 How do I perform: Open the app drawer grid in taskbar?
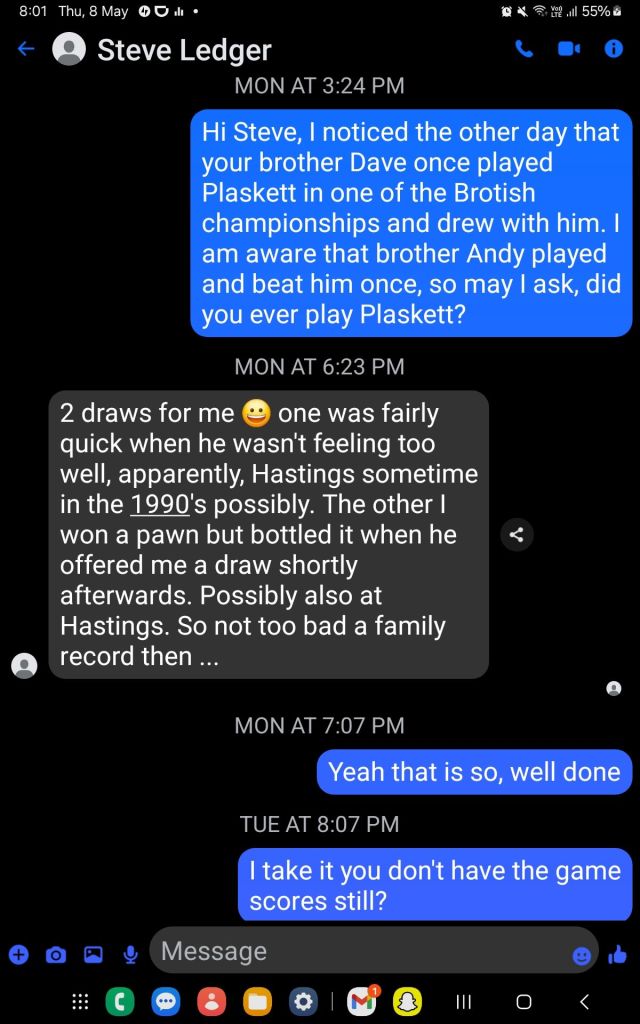[81, 1001]
